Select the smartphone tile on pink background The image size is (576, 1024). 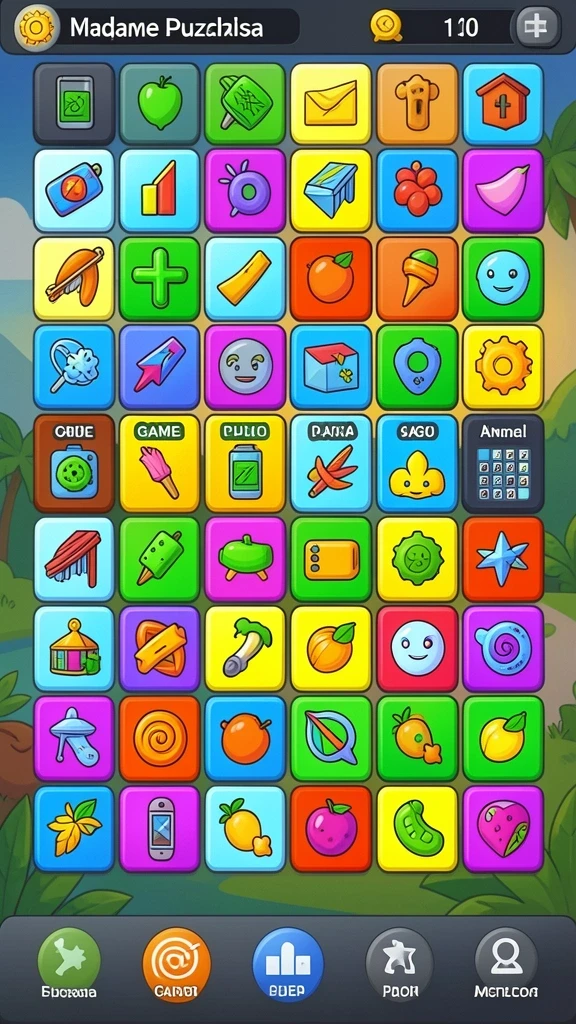[159, 828]
